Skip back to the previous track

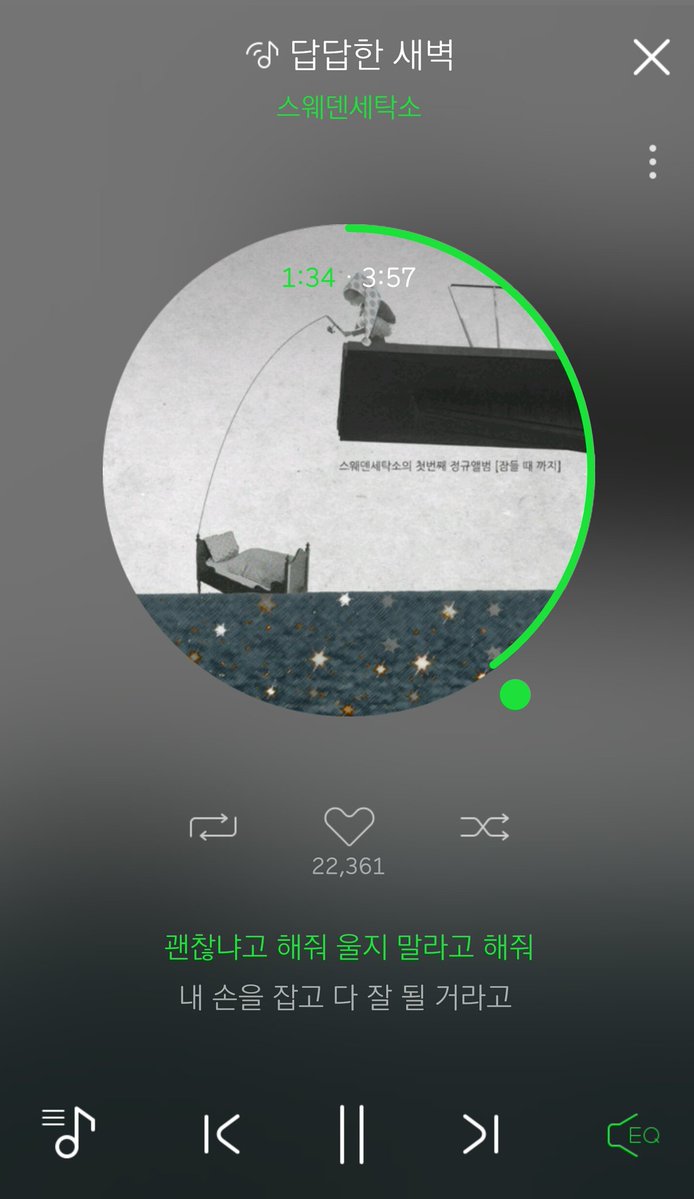(222, 1134)
